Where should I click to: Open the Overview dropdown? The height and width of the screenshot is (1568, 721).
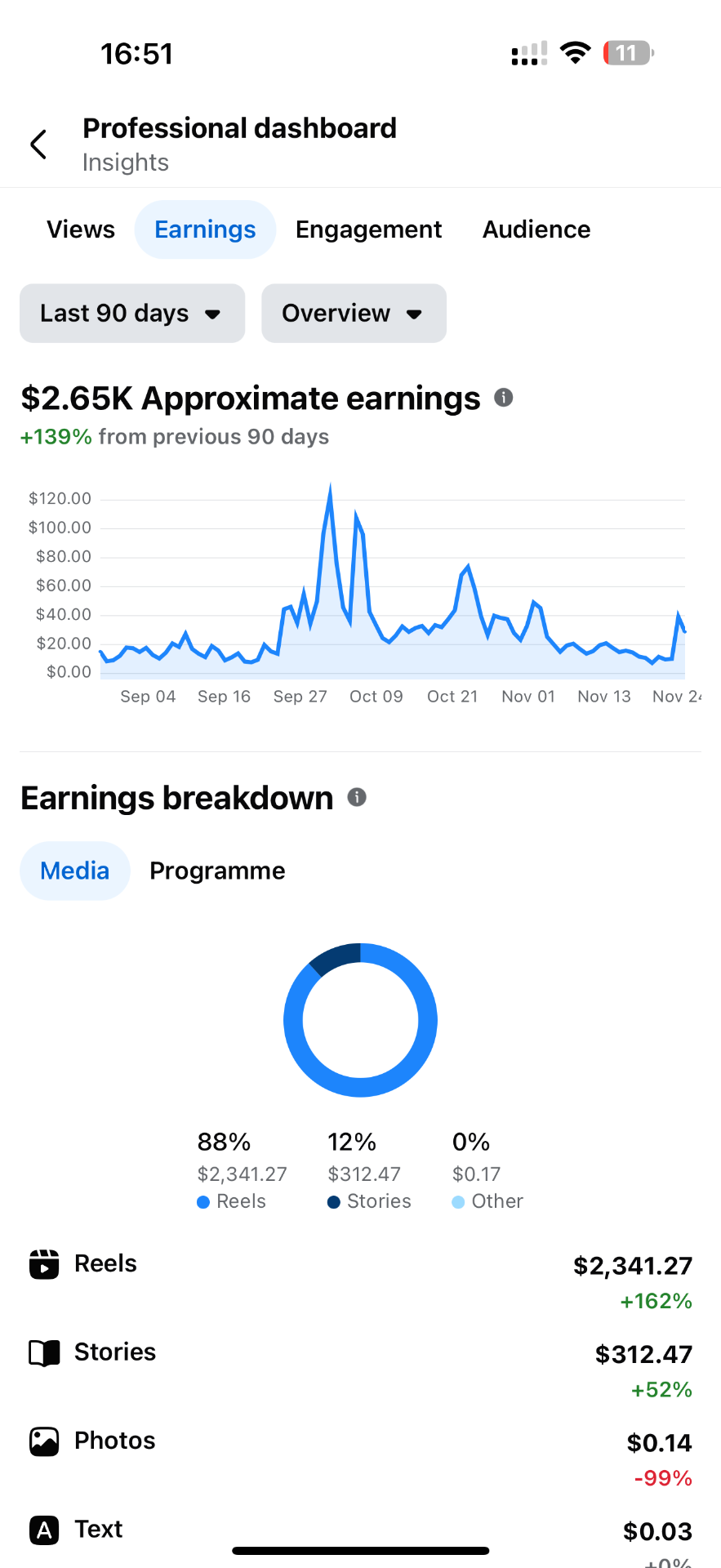[354, 314]
